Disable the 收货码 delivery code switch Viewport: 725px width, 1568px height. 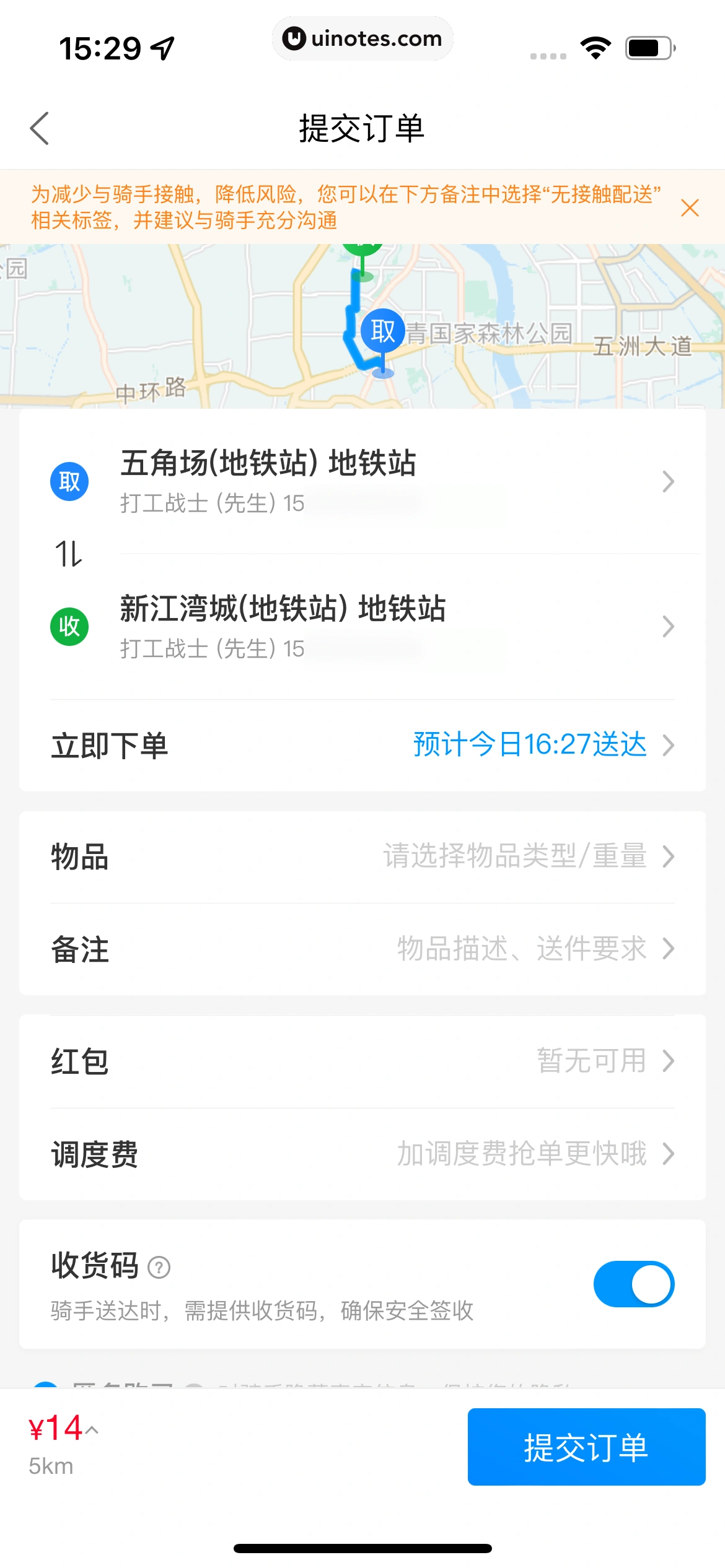tap(633, 1284)
